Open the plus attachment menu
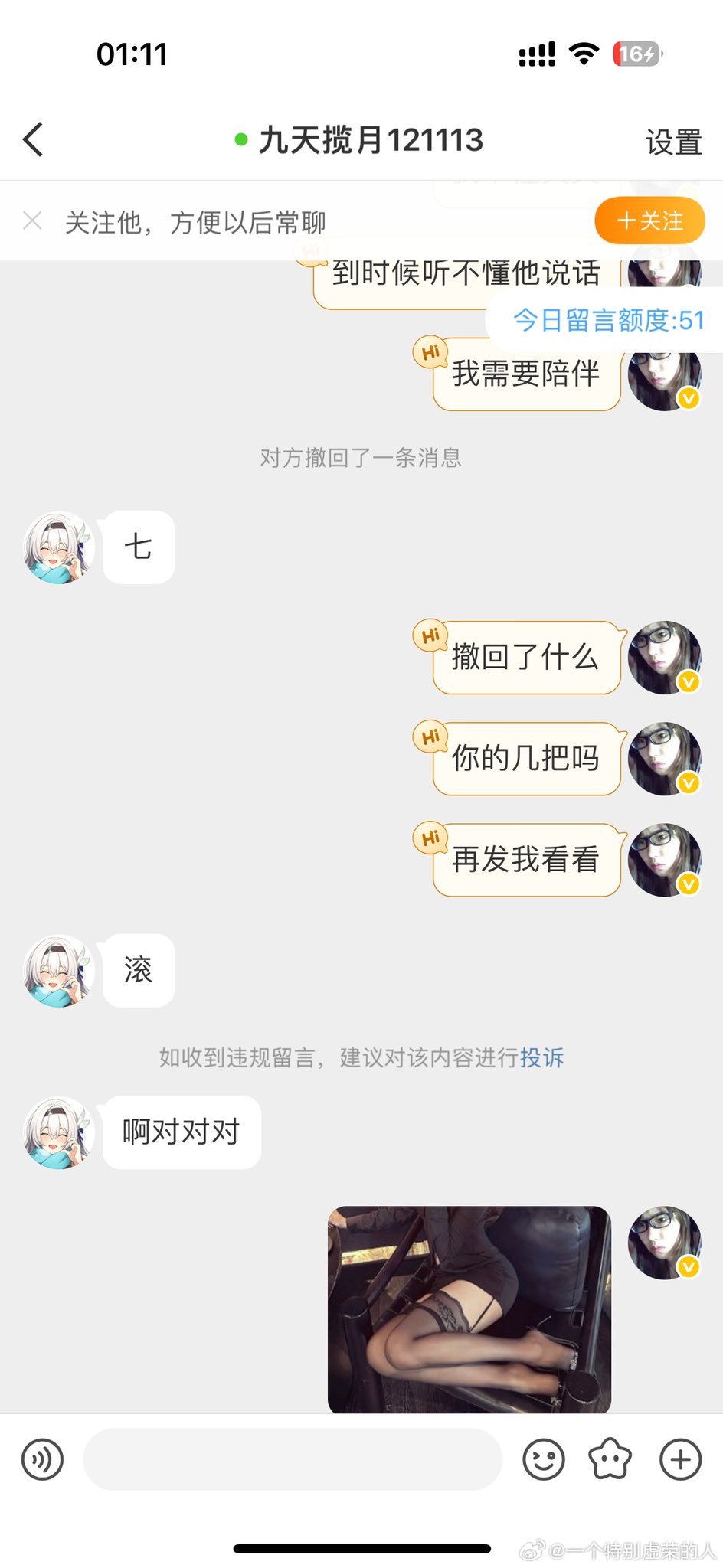 (680, 1459)
